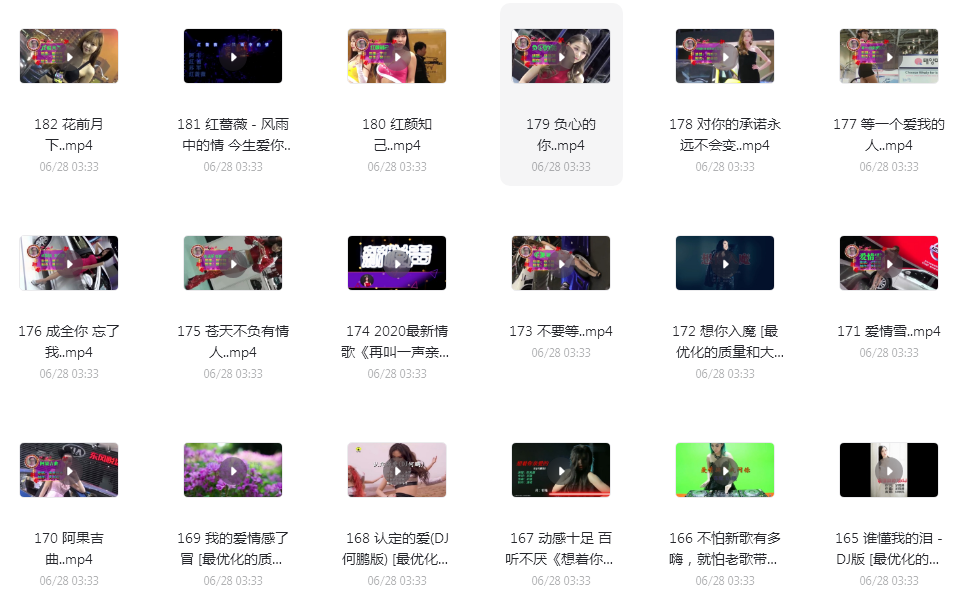The width and height of the screenshot is (956, 597).
Task: Play video 177 等一个爱我的人
Action: [889, 56]
